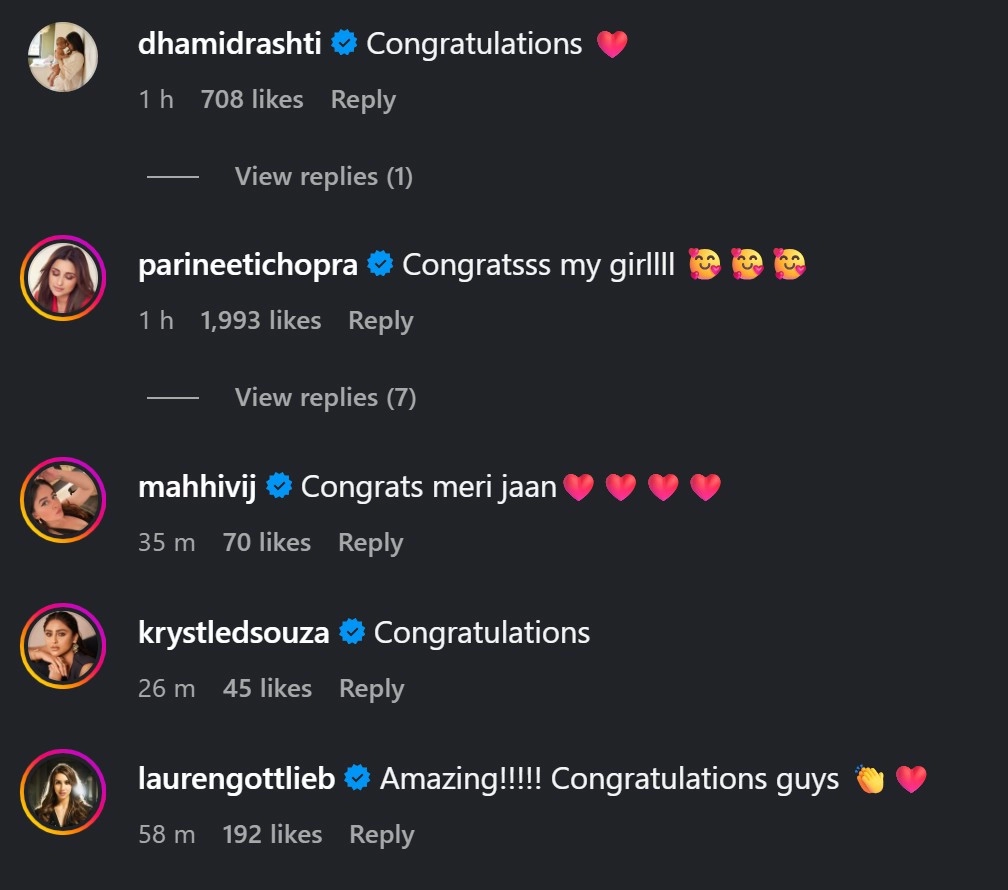Reply to dhamidrashti's comment
This screenshot has width=1008, height=890.
click(x=363, y=100)
